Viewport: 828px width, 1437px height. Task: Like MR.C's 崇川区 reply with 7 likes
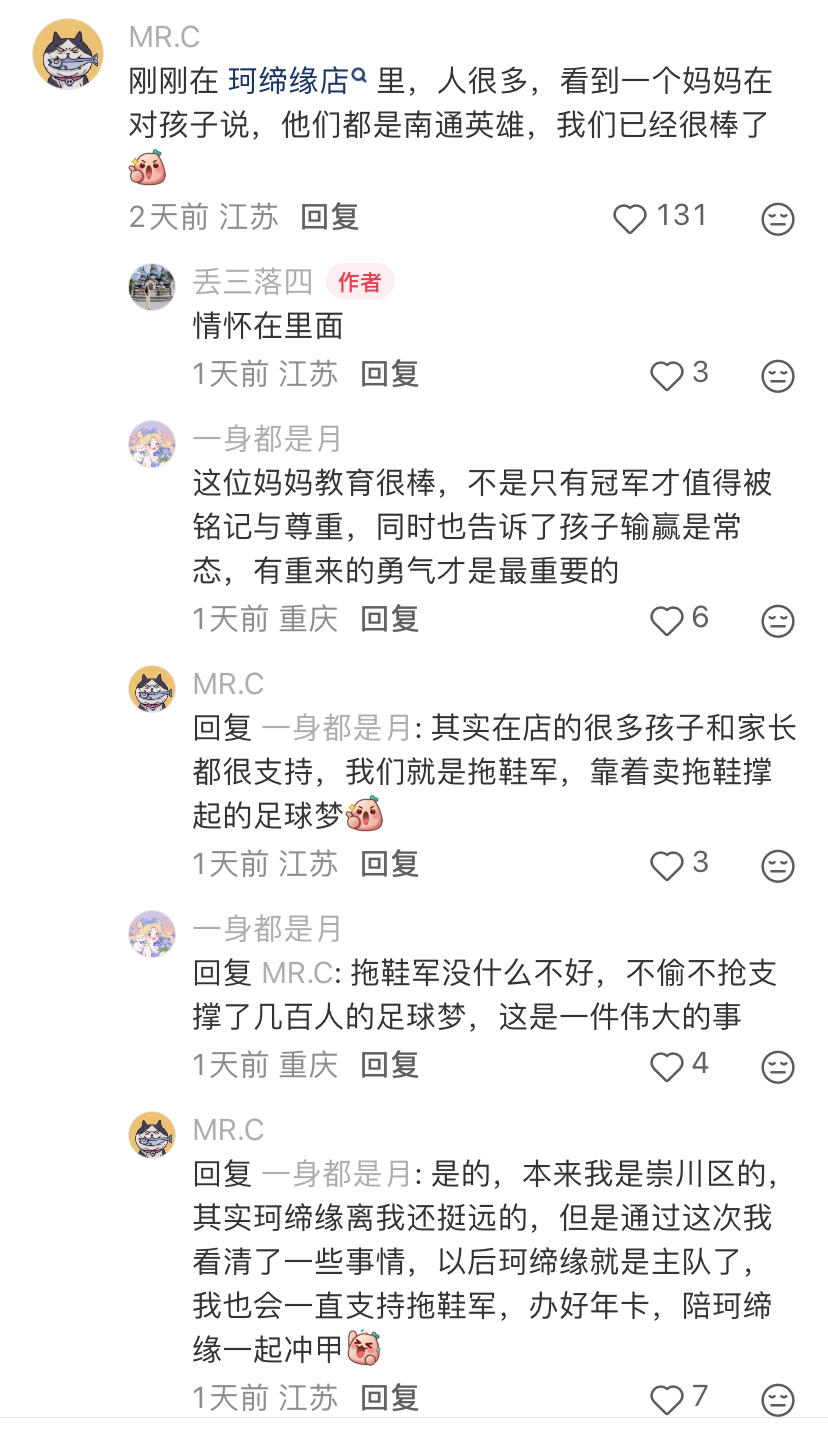(x=667, y=1399)
